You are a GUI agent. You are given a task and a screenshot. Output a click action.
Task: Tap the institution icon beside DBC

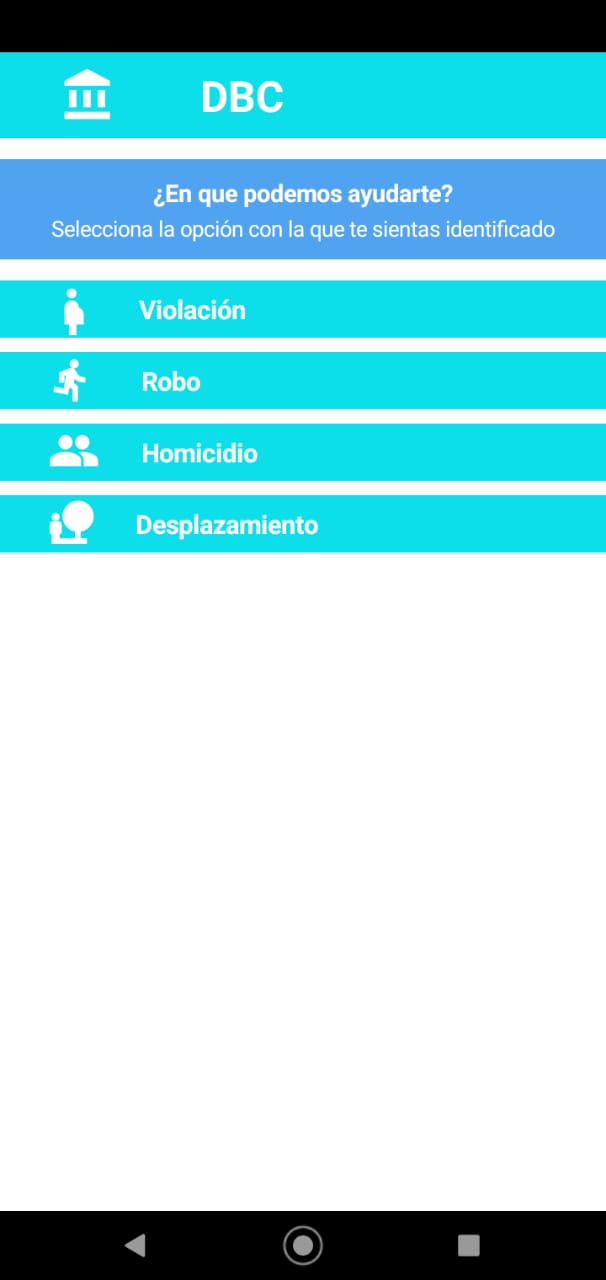pyautogui.click(x=87, y=96)
